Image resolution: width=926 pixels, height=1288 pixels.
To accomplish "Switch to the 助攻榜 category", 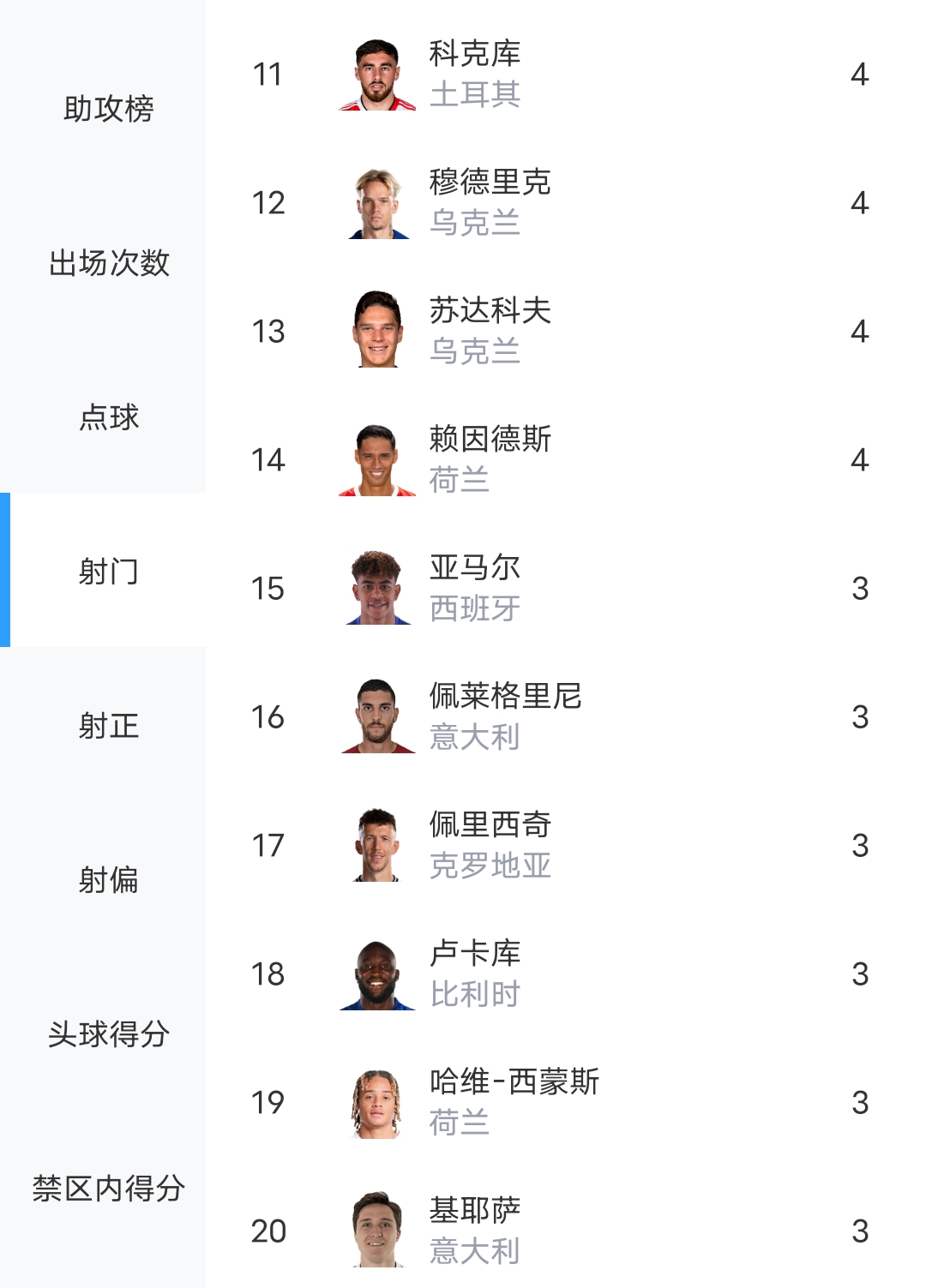I will coord(108,109).
